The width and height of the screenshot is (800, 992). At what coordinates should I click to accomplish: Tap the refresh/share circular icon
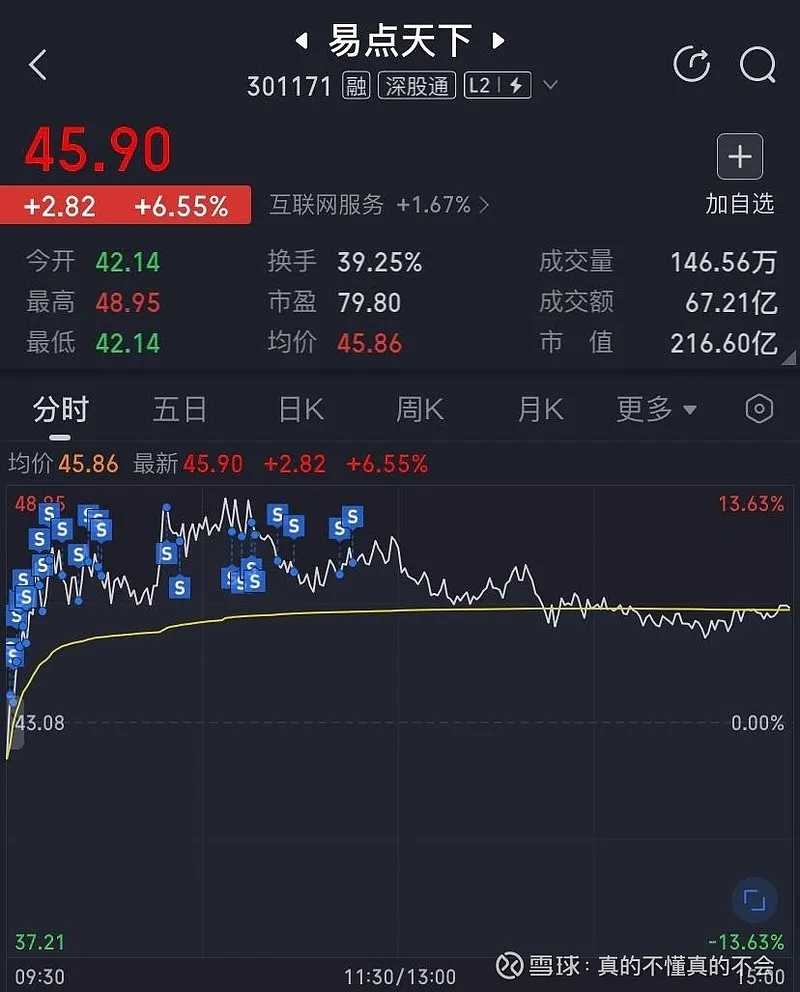coord(692,65)
